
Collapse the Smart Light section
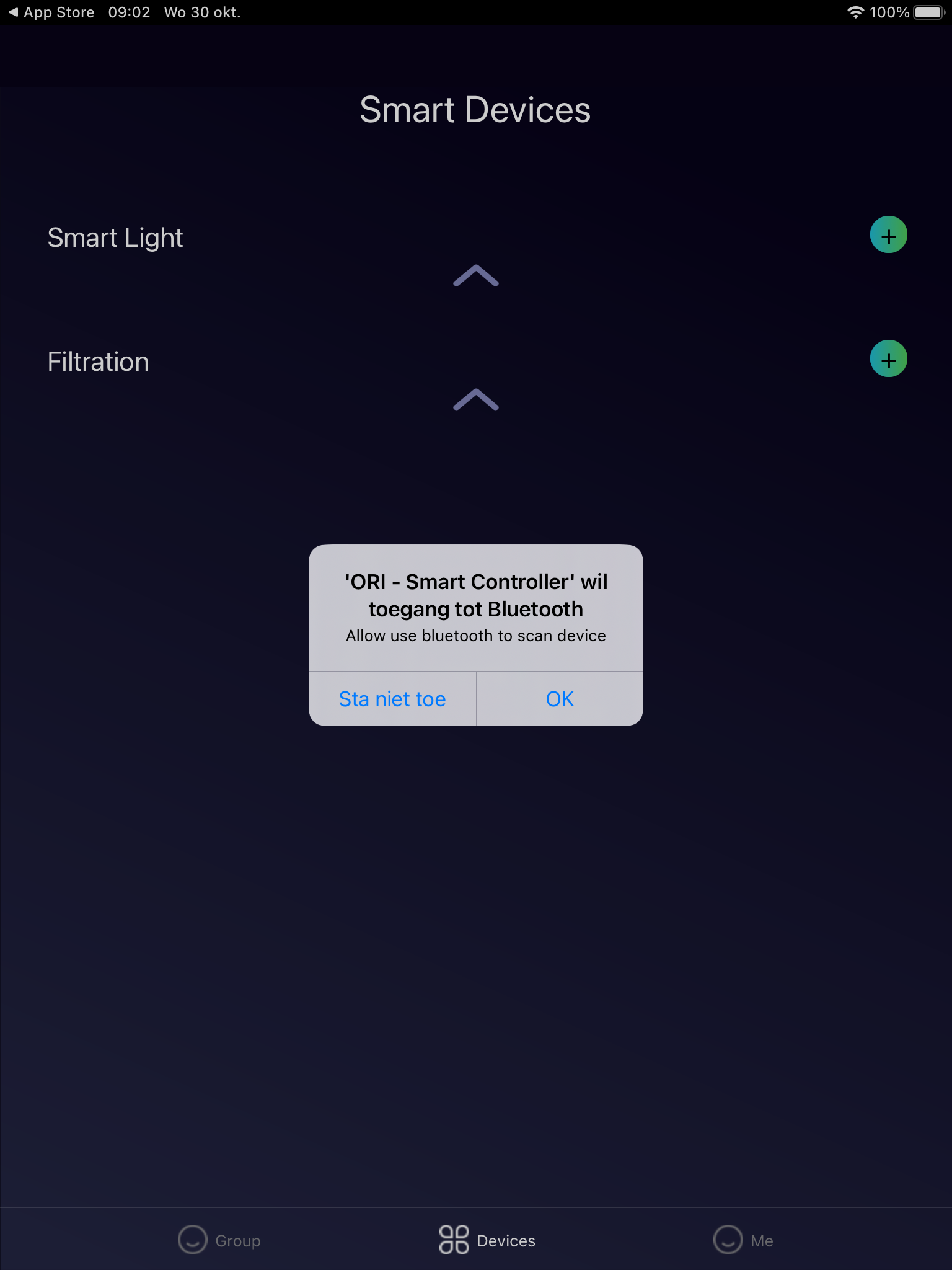point(475,276)
